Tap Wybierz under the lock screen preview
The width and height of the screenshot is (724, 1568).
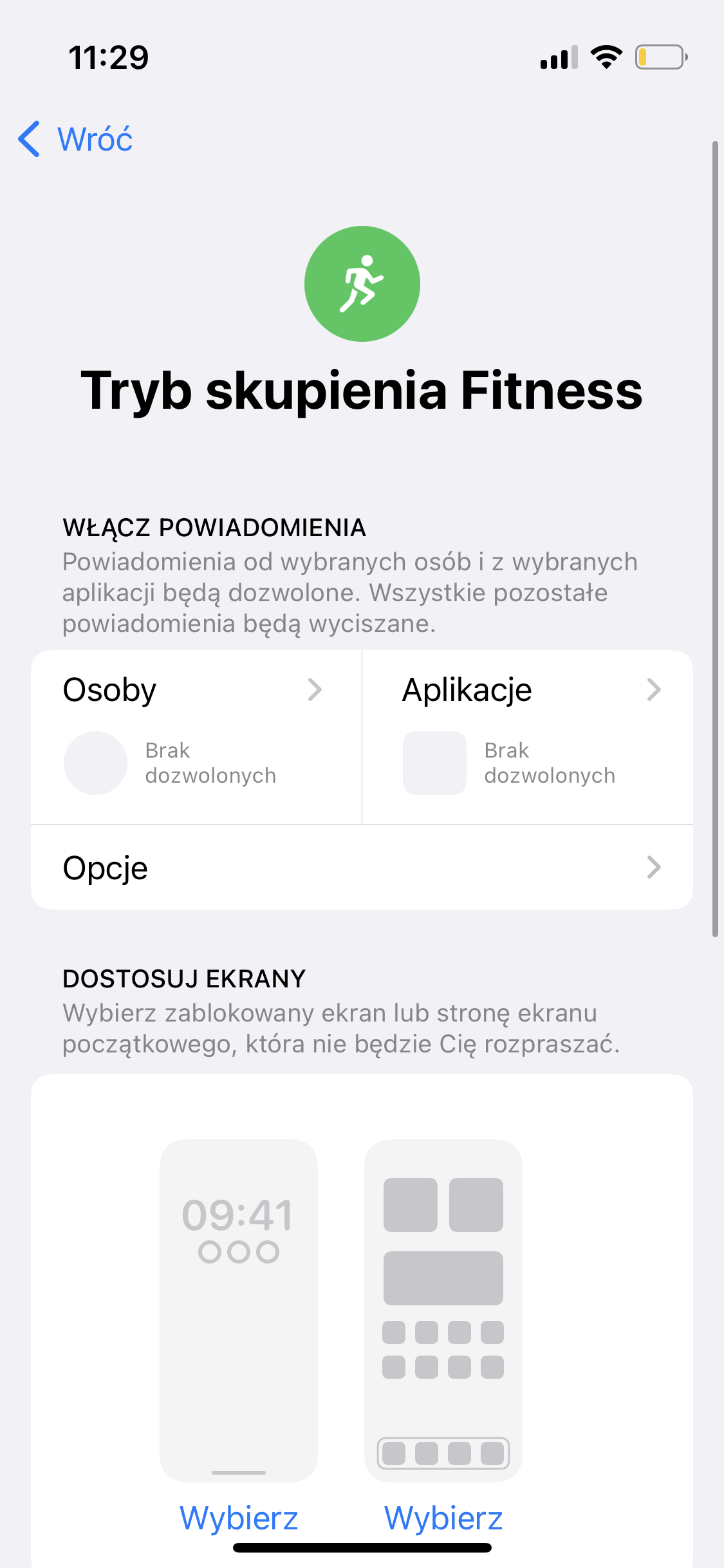pos(239,1518)
